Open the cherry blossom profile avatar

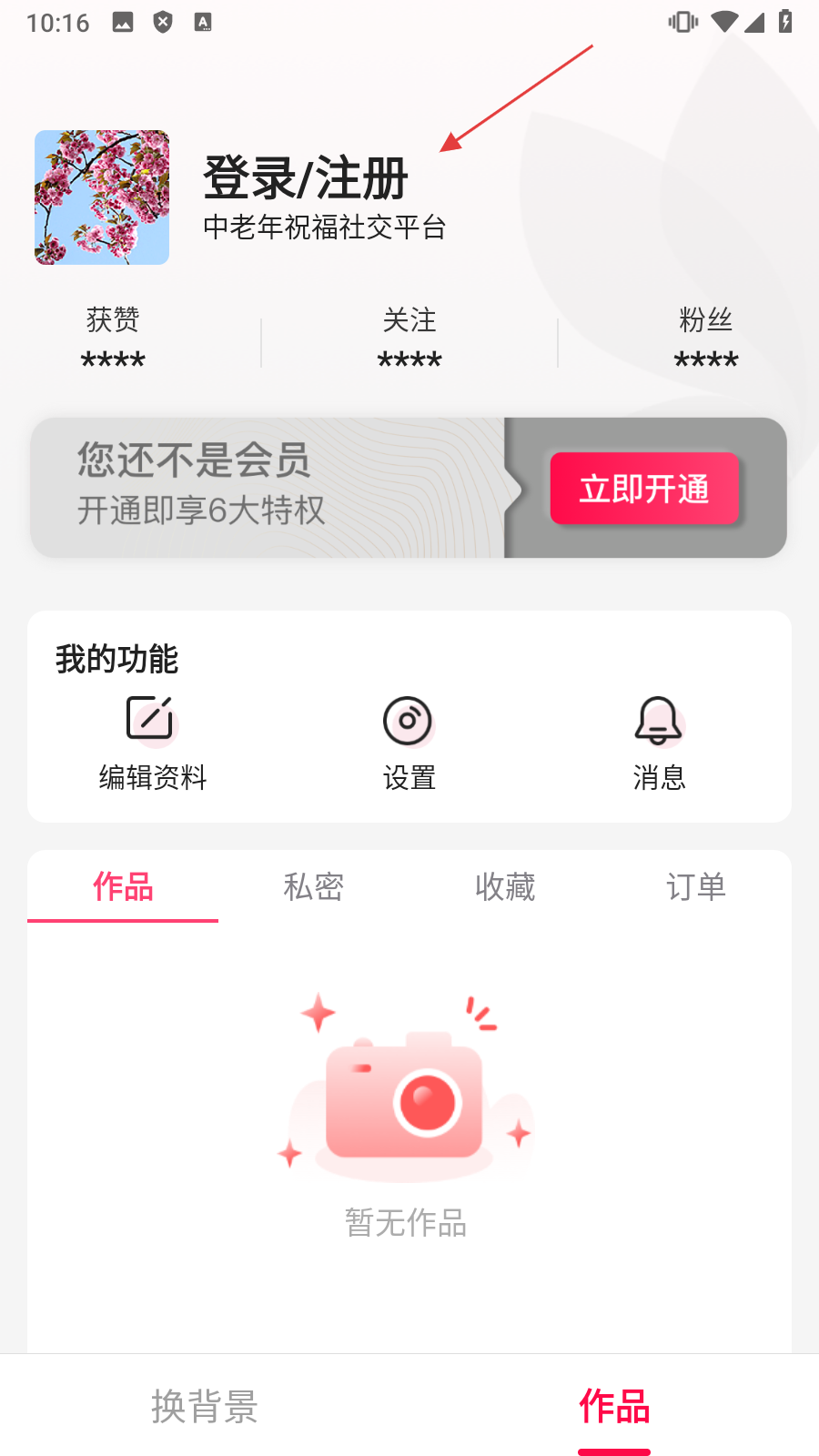(102, 197)
